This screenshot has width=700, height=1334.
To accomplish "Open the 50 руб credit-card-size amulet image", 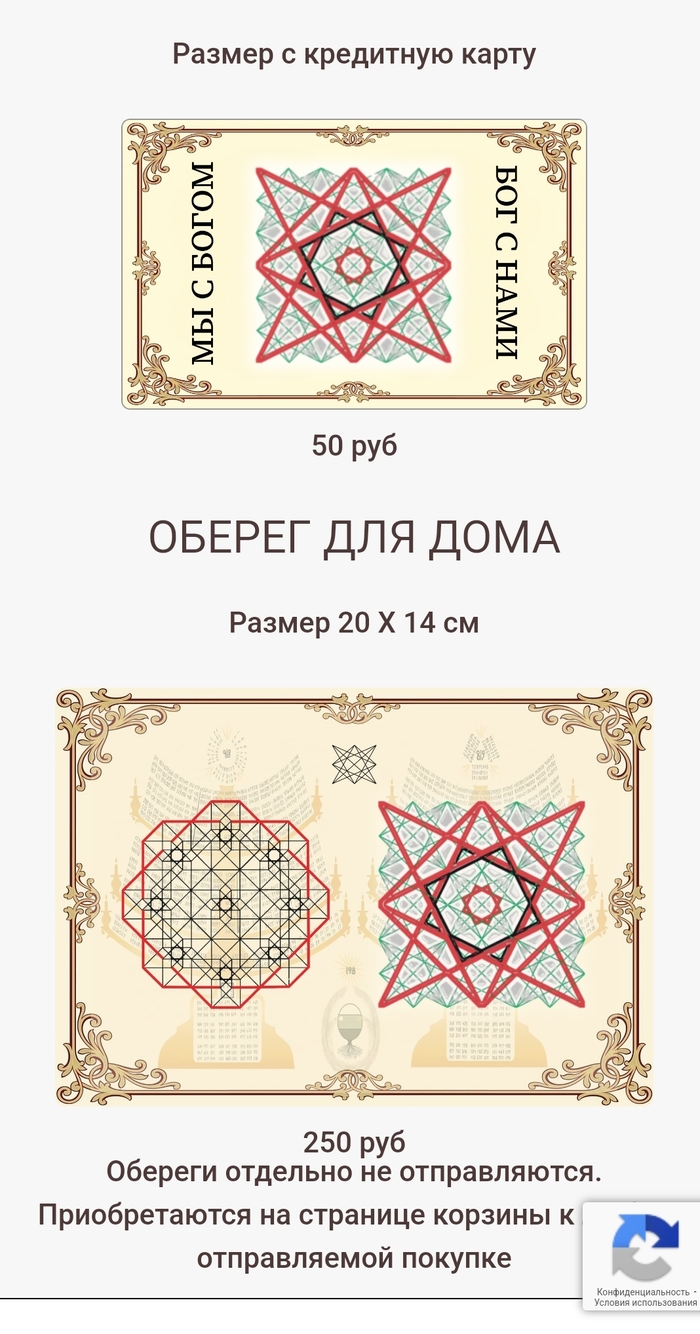I will click(354, 264).
